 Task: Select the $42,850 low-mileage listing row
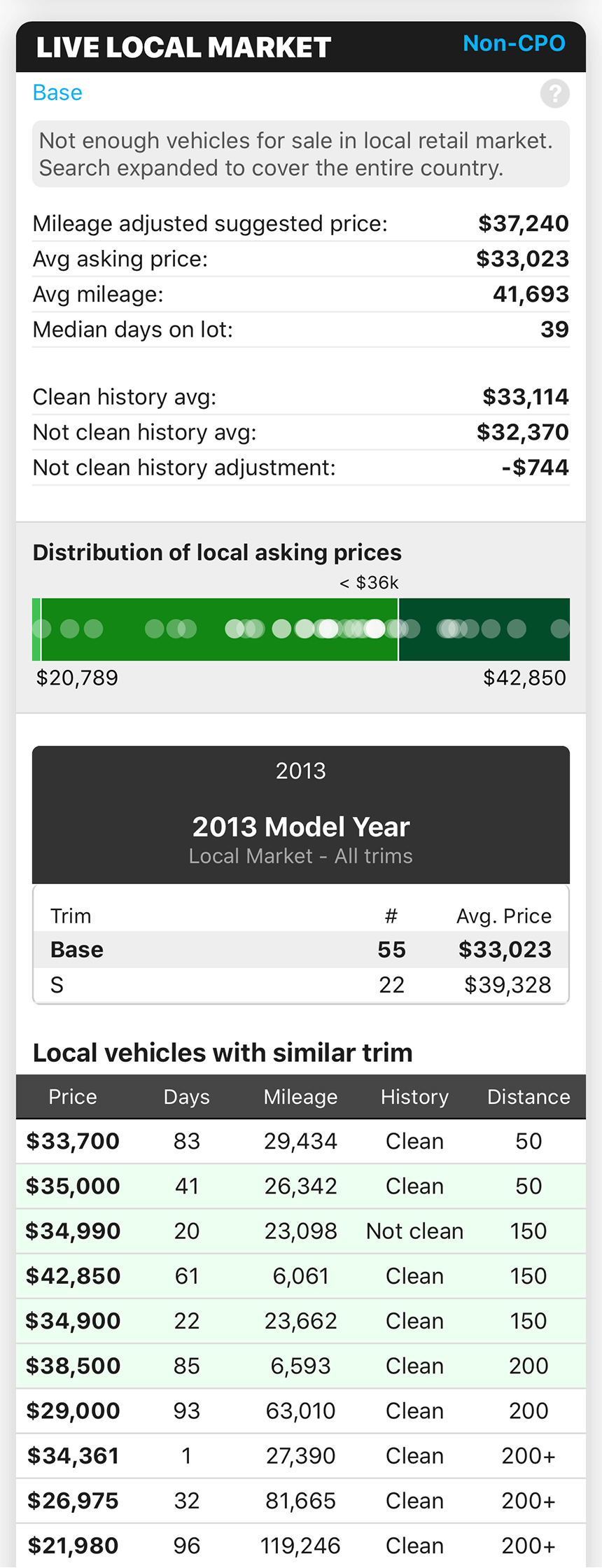tap(300, 1275)
